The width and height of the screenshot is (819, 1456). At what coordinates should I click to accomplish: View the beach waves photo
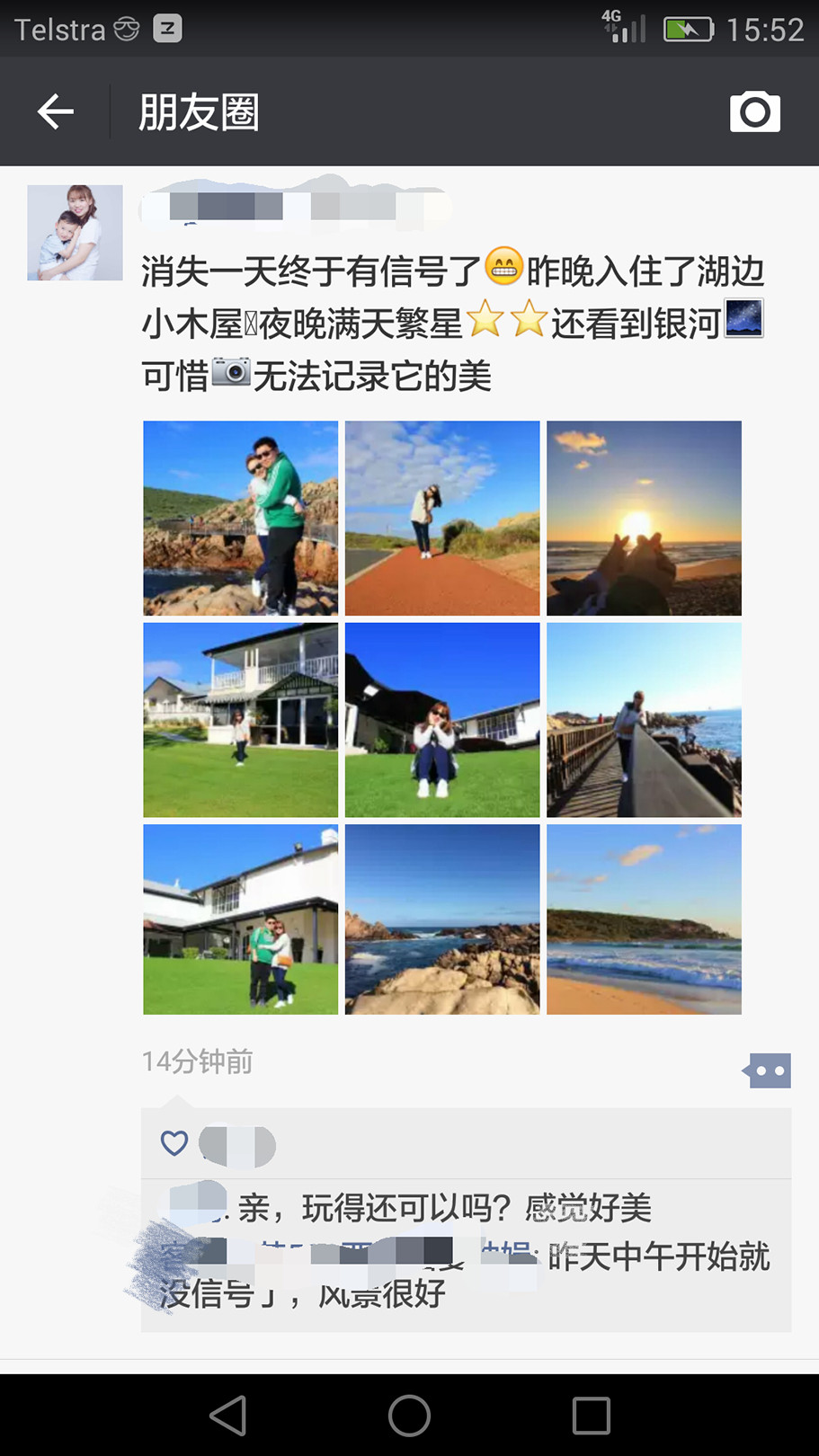point(644,919)
